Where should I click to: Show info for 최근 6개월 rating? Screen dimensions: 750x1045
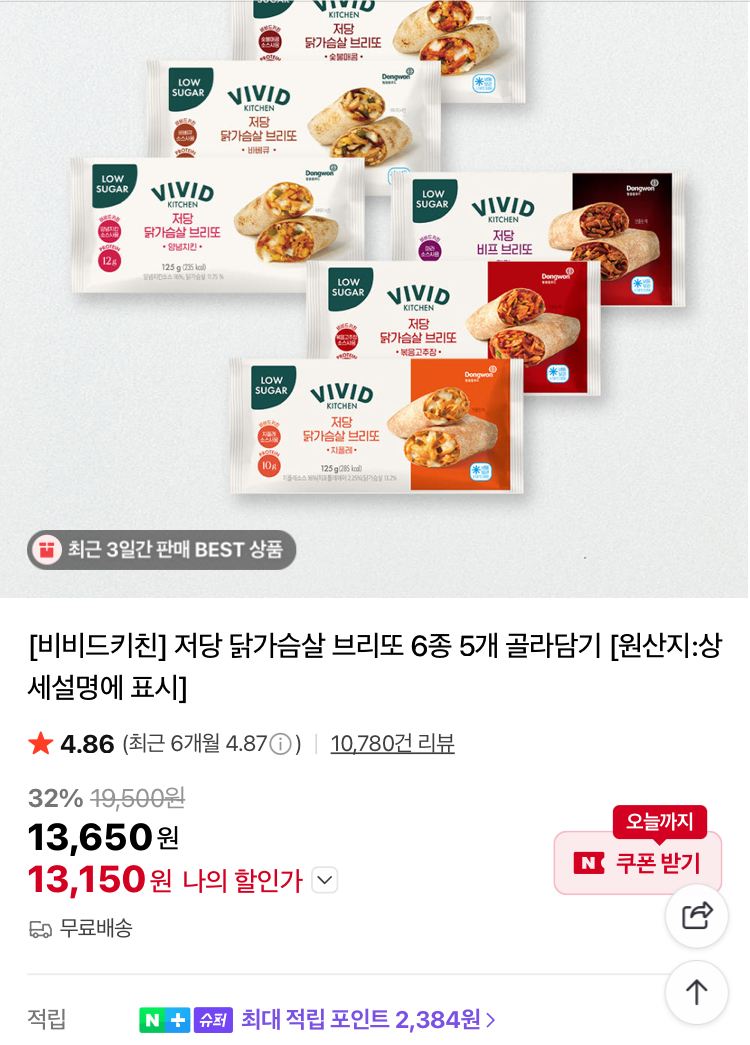click(x=281, y=744)
